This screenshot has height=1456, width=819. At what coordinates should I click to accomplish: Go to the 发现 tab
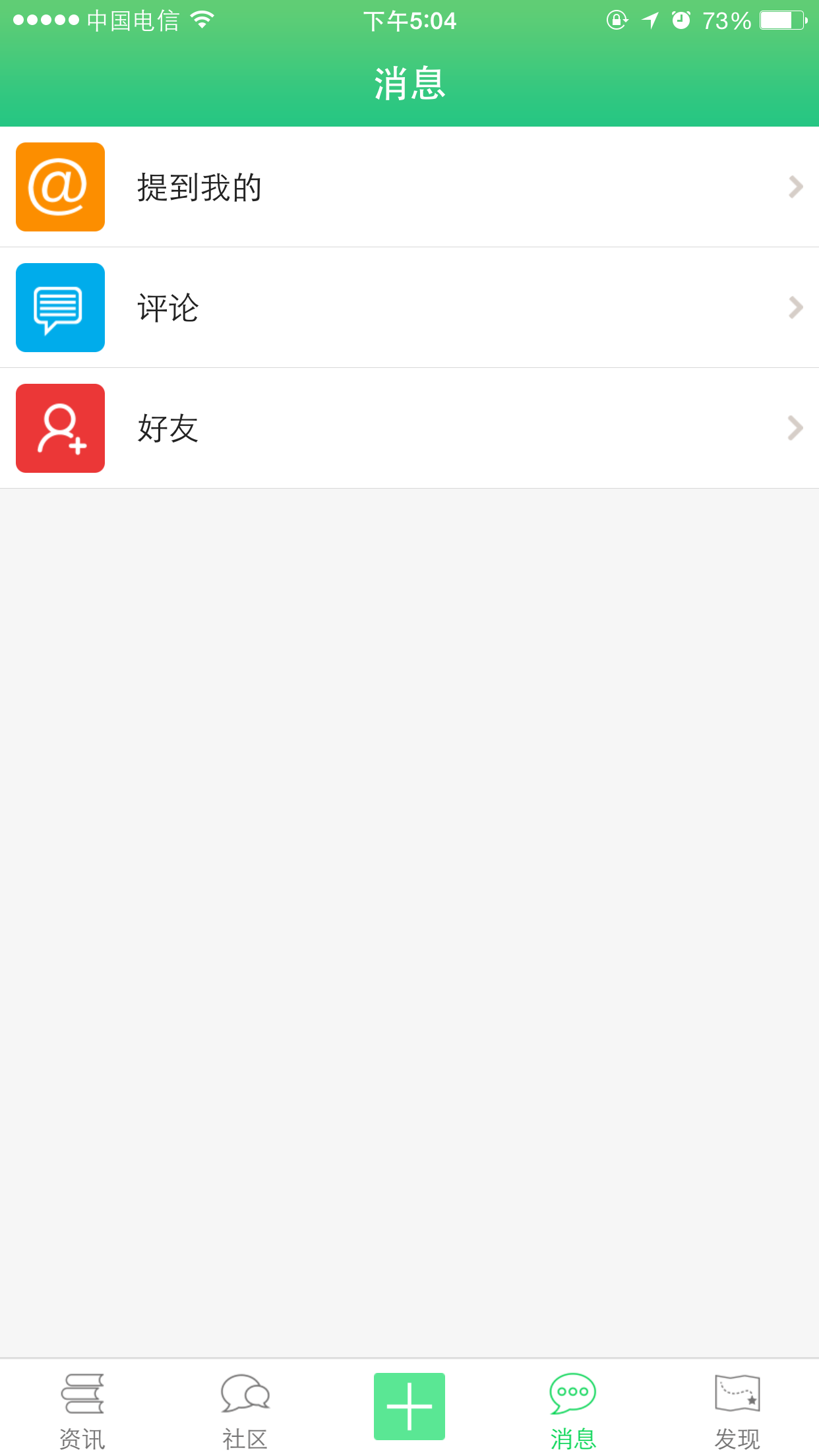[x=737, y=1410]
